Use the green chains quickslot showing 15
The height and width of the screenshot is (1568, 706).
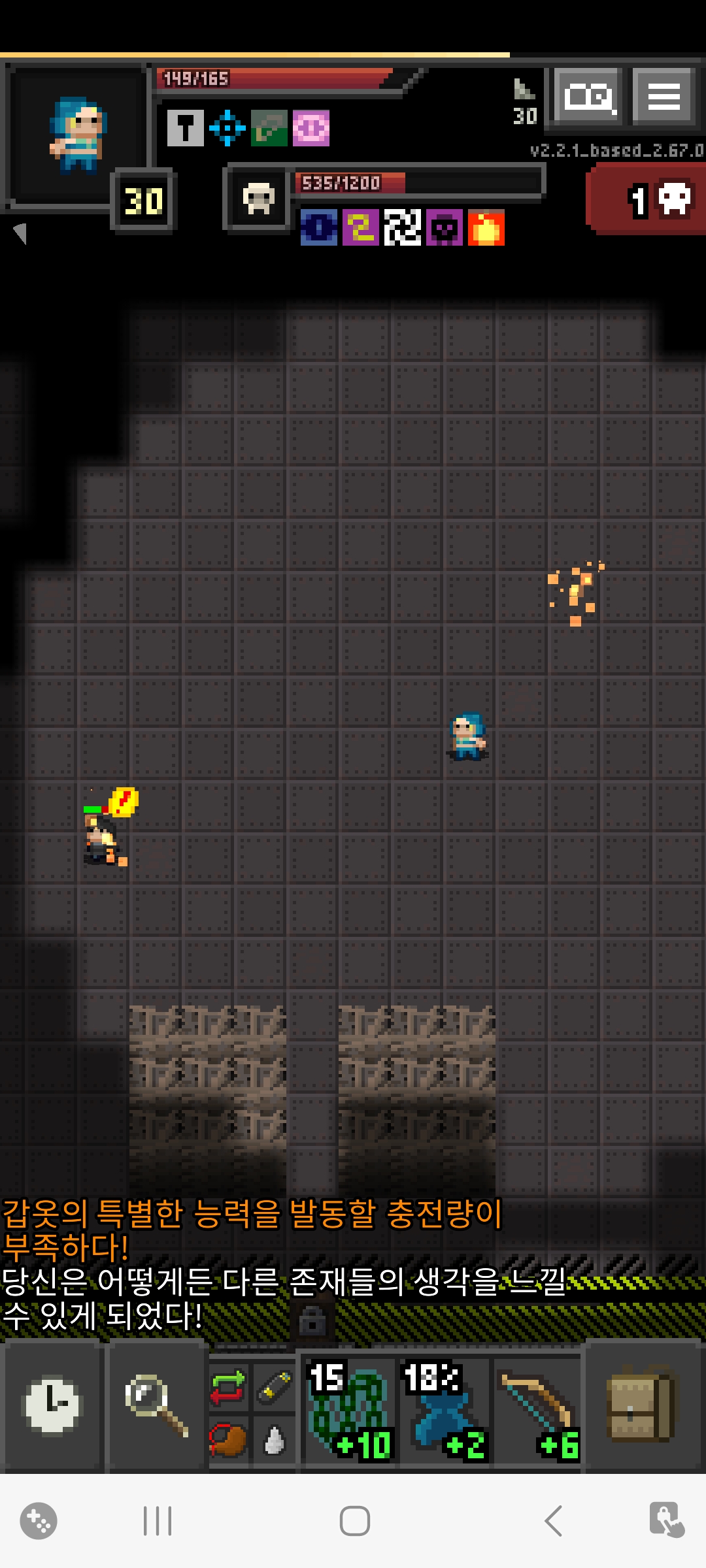[x=348, y=1411]
